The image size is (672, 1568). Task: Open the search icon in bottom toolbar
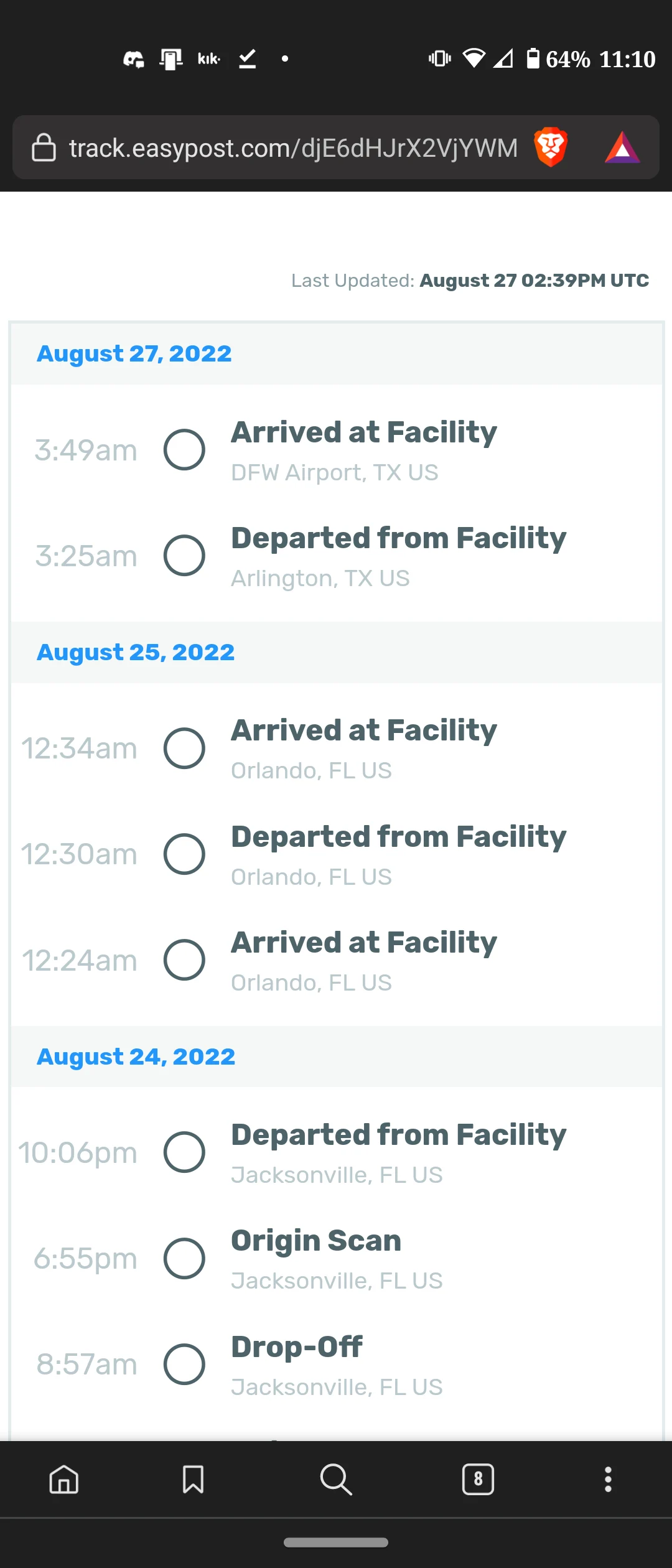coord(335,1480)
